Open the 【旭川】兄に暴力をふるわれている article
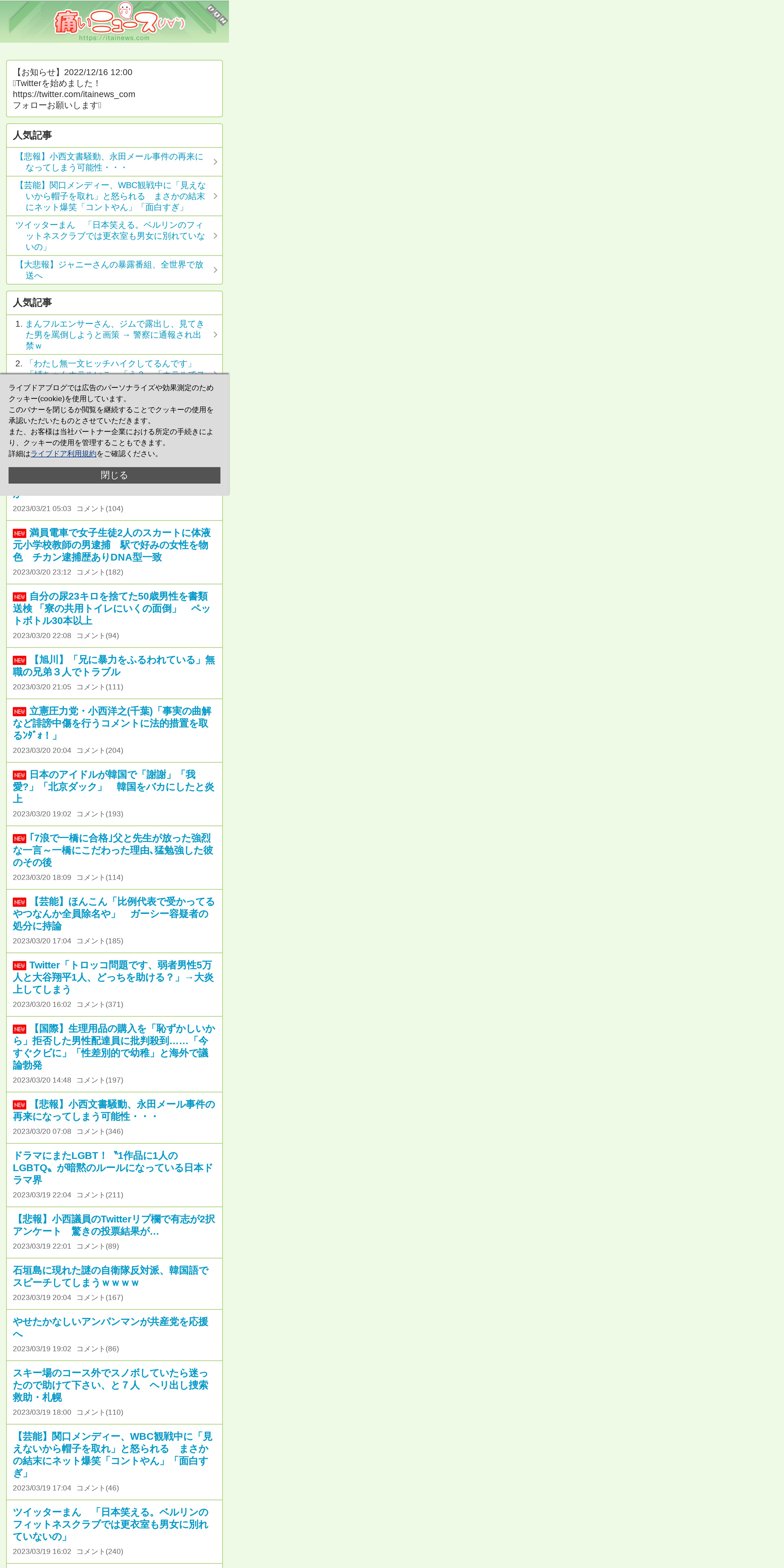 (114, 666)
